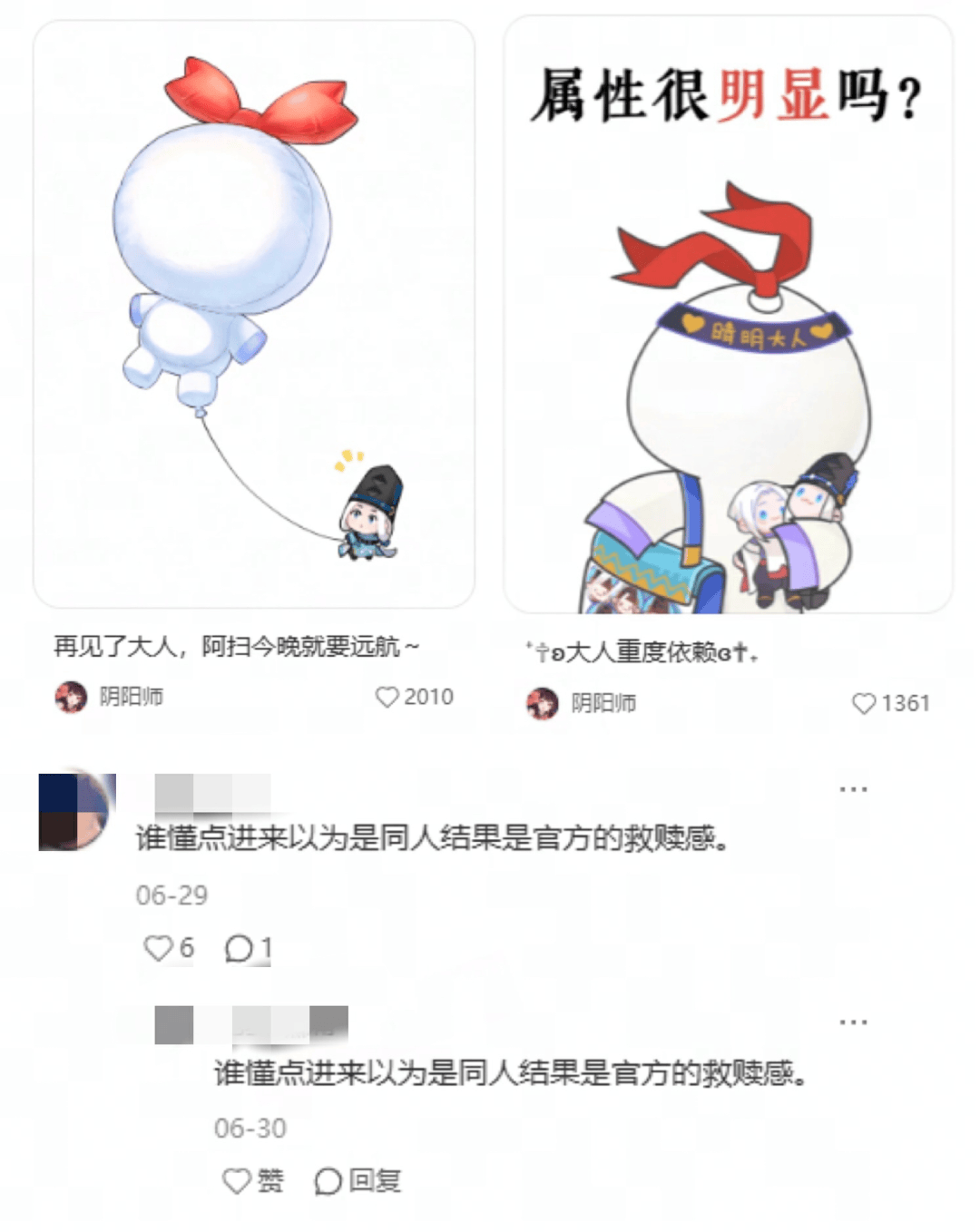980x1232 pixels.
Task: Open more options for the 06-29 comment
Action: pyautogui.click(x=853, y=789)
